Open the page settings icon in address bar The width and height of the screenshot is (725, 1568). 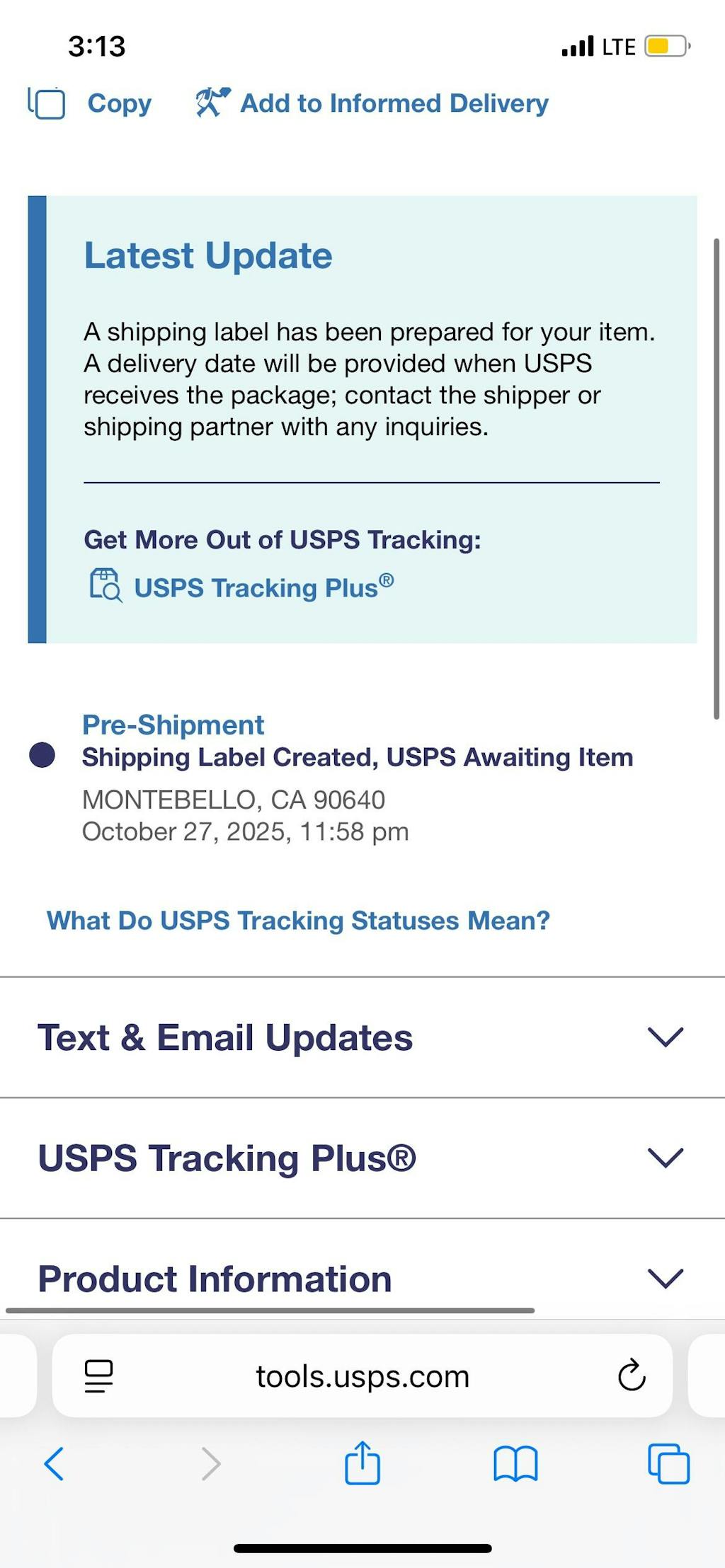pyautogui.click(x=98, y=1376)
